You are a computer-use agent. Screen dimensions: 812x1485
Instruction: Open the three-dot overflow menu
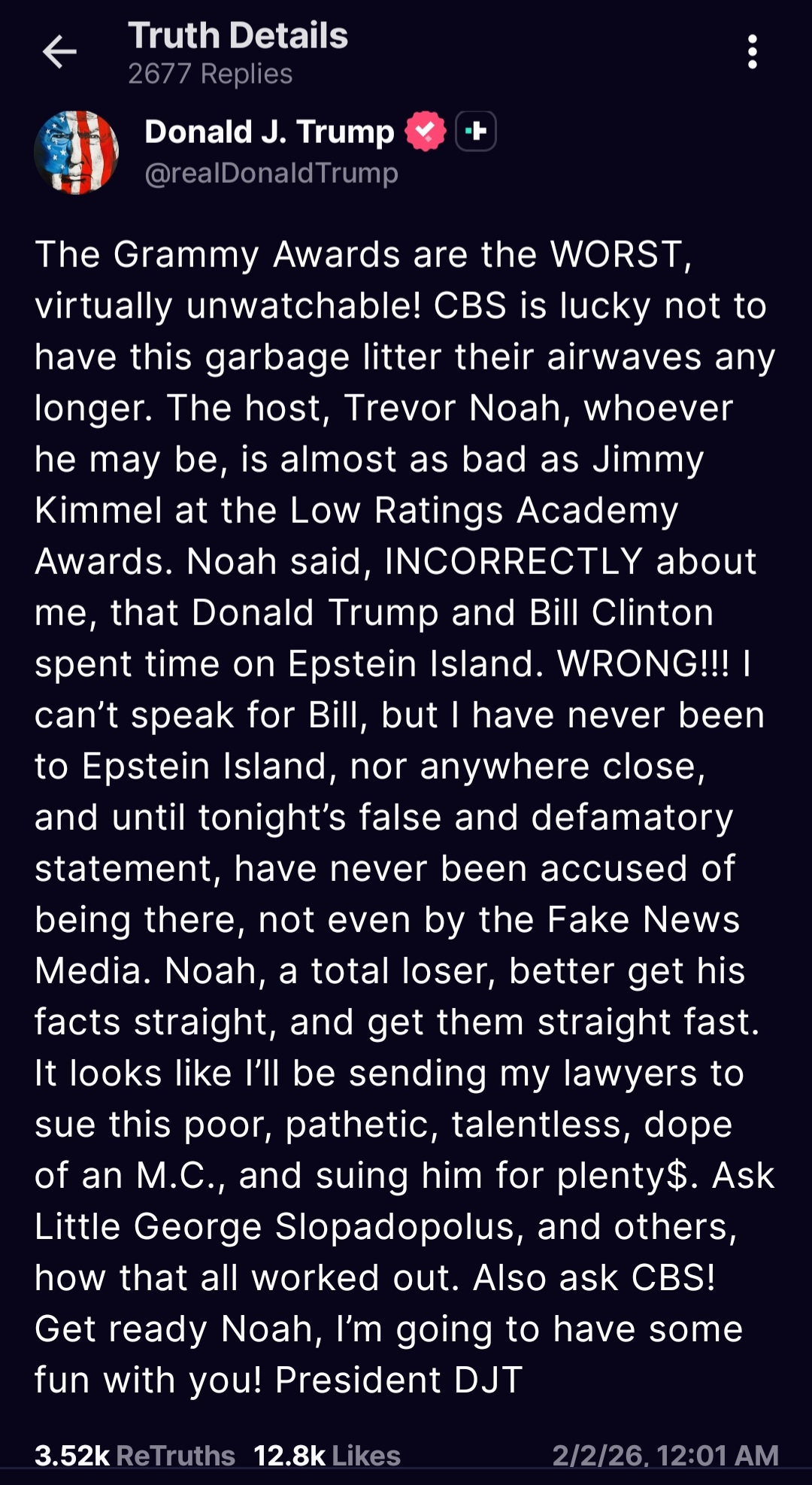(x=752, y=52)
